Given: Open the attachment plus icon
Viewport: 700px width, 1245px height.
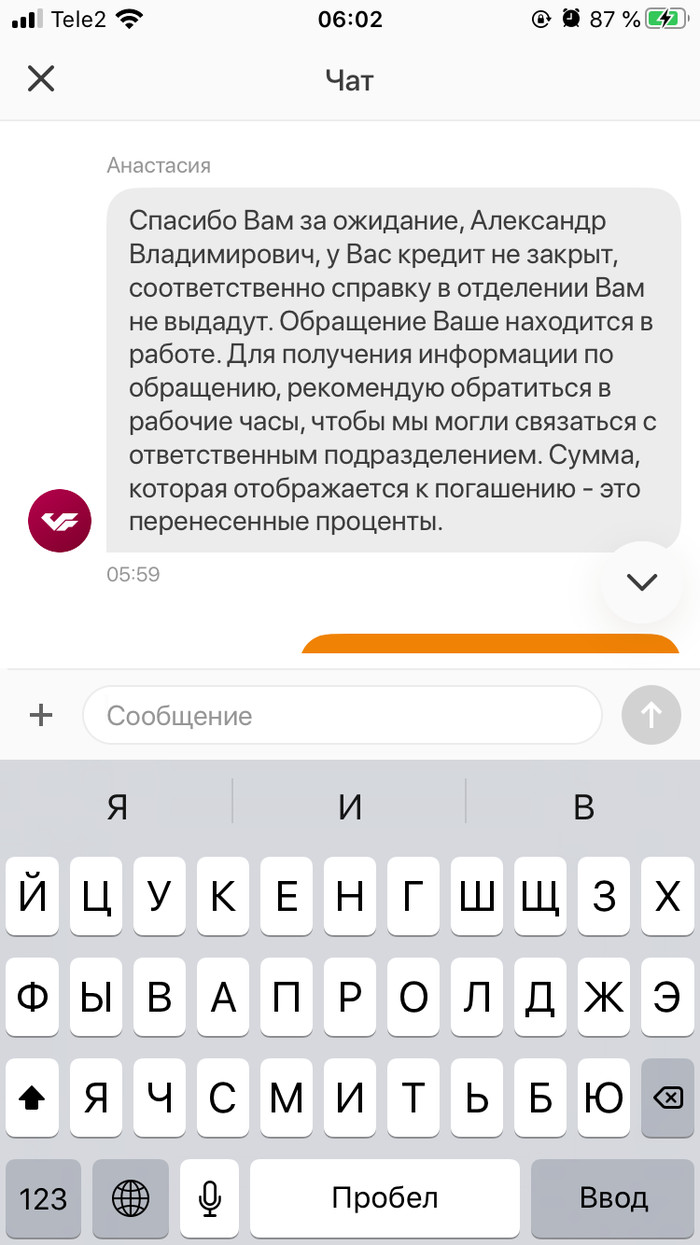Looking at the screenshot, I should tap(41, 715).
